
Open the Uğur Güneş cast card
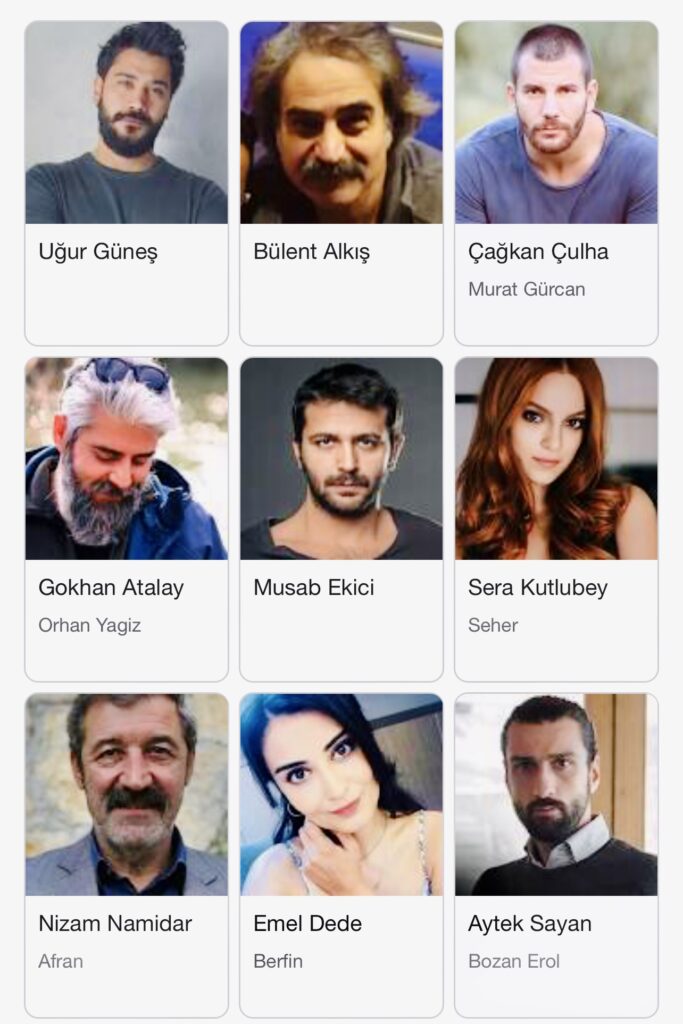click(126, 184)
